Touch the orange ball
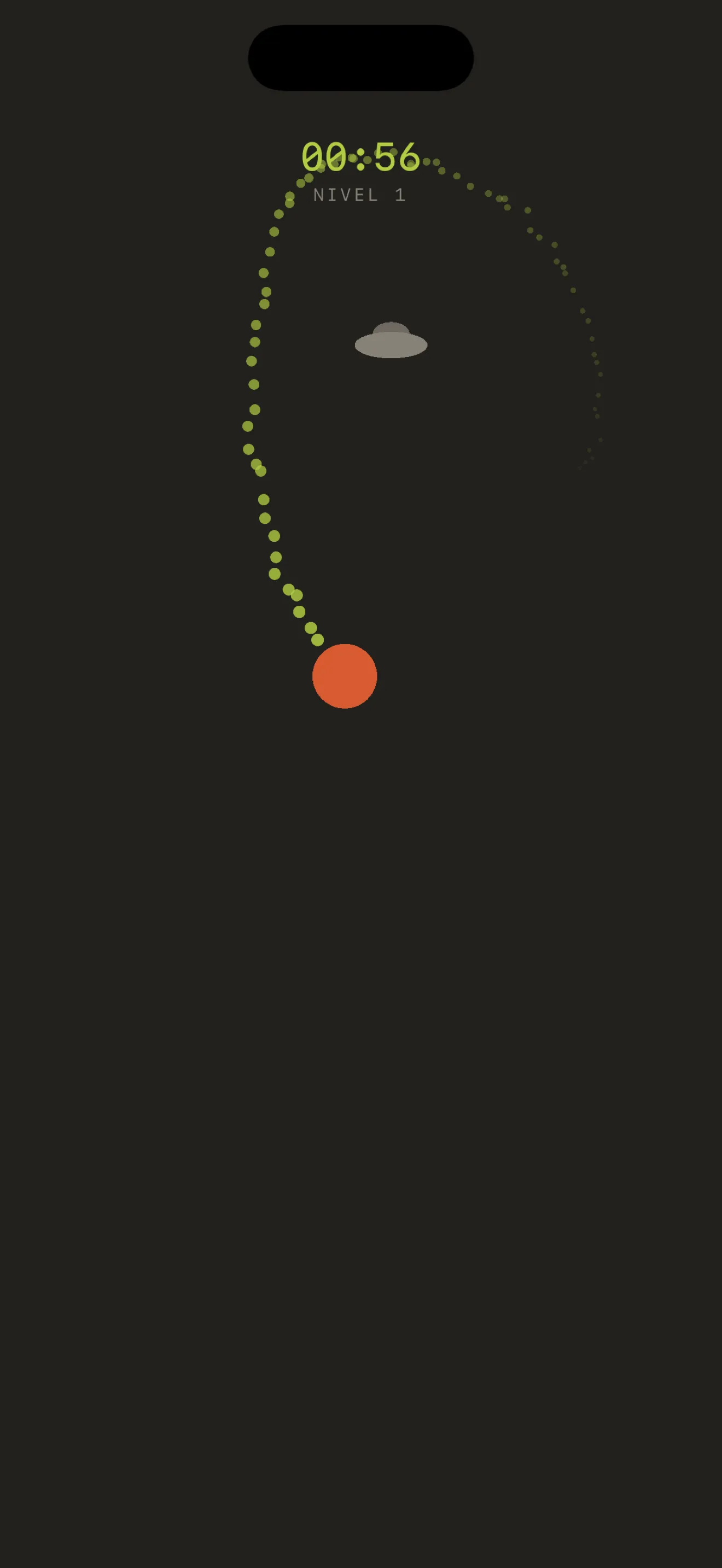The image size is (722, 1568). 345,676
